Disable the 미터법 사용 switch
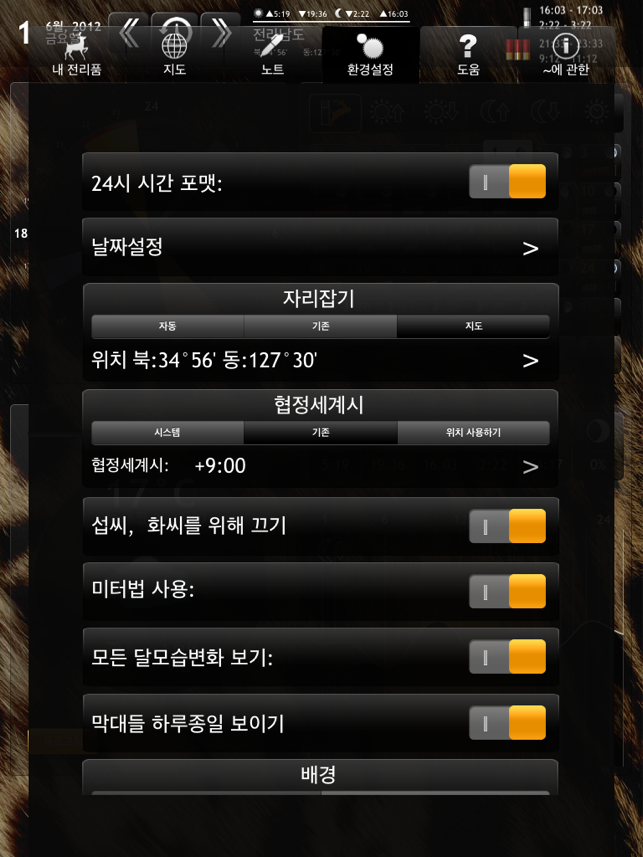This screenshot has height=857, width=643. [x=507, y=591]
